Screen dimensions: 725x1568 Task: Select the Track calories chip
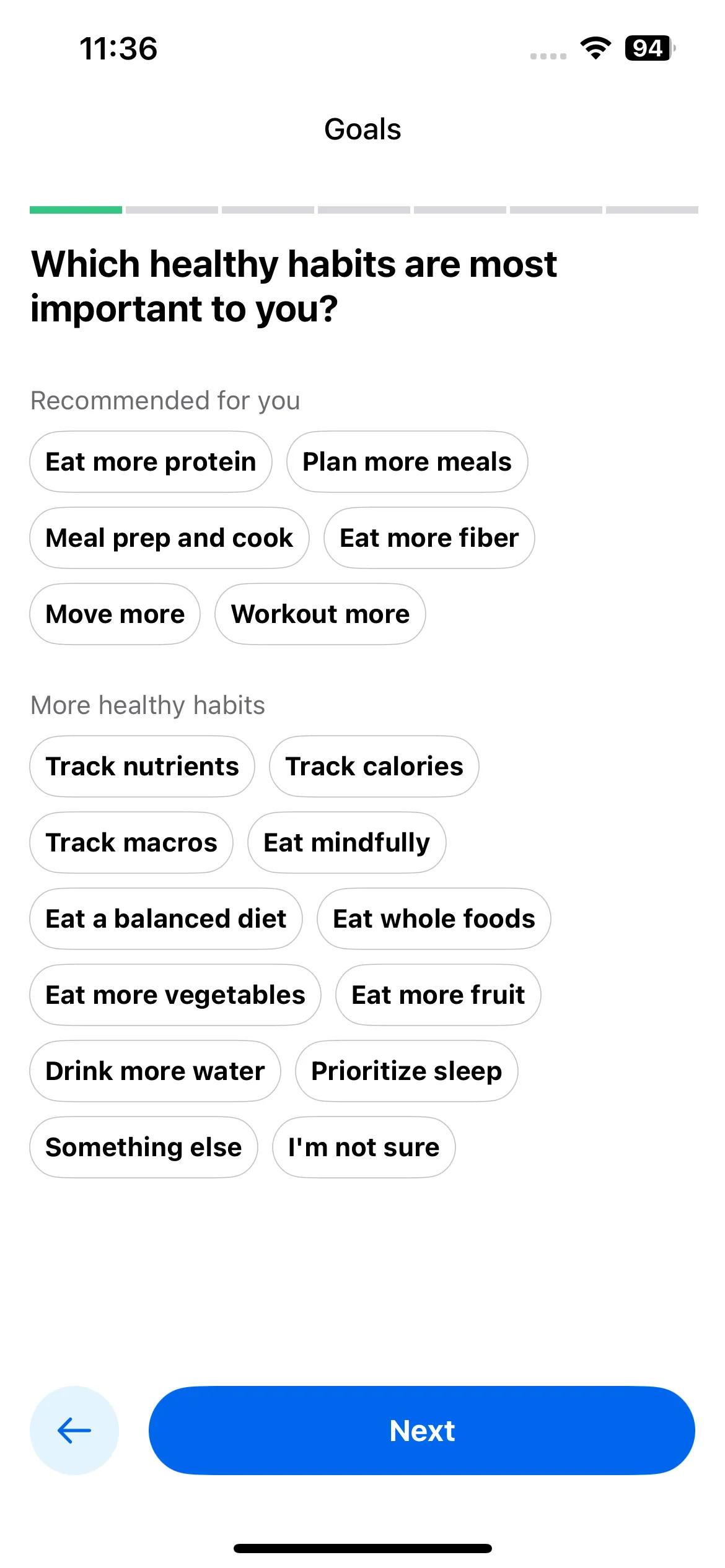coord(374,767)
